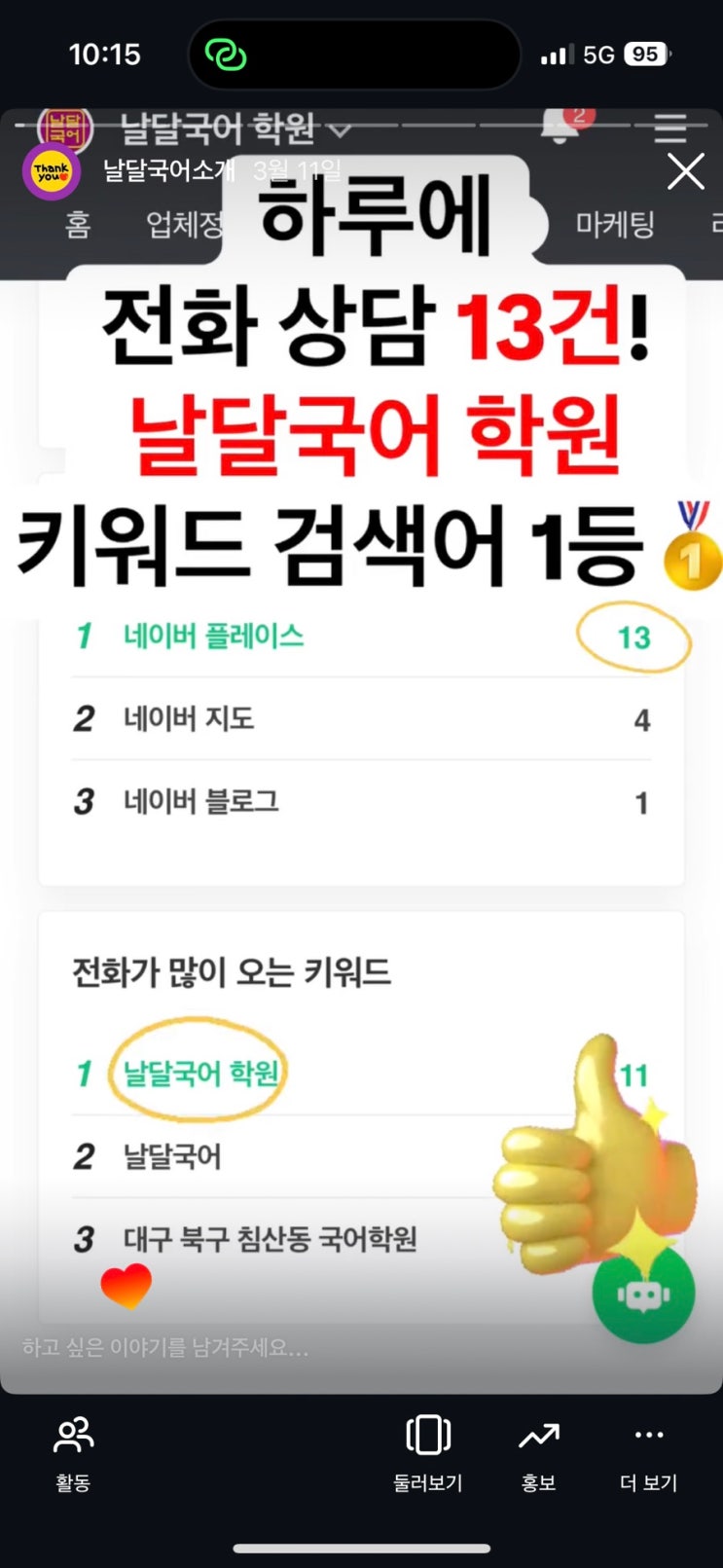Select 둘러보기 to browse stories

pyautogui.click(x=427, y=1452)
